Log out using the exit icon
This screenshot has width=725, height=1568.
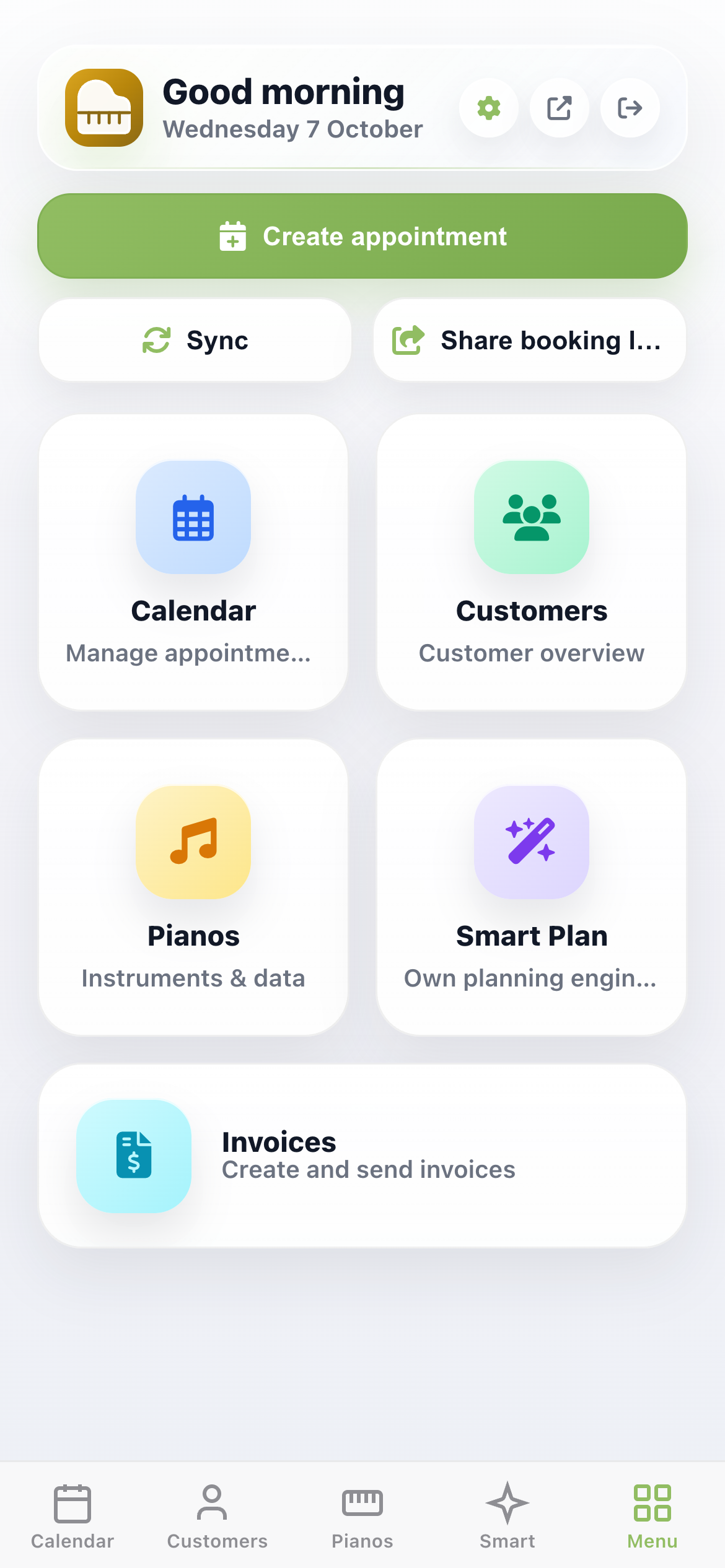[x=630, y=108]
